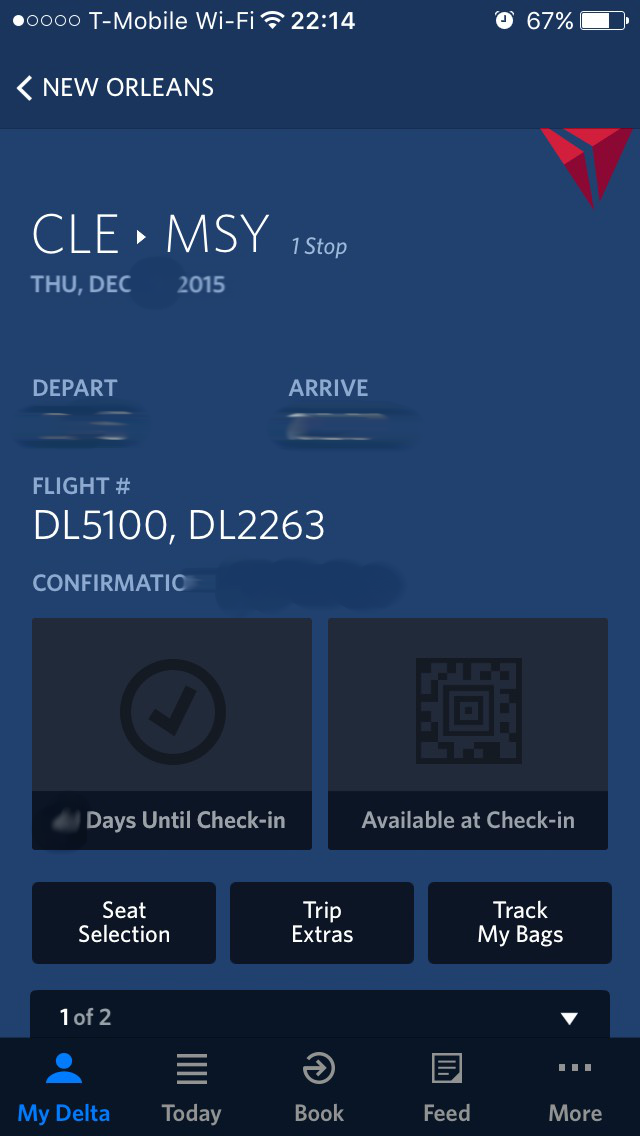Open the Days Until Check-in tile
The image size is (640, 1136).
tap(172, 733)
